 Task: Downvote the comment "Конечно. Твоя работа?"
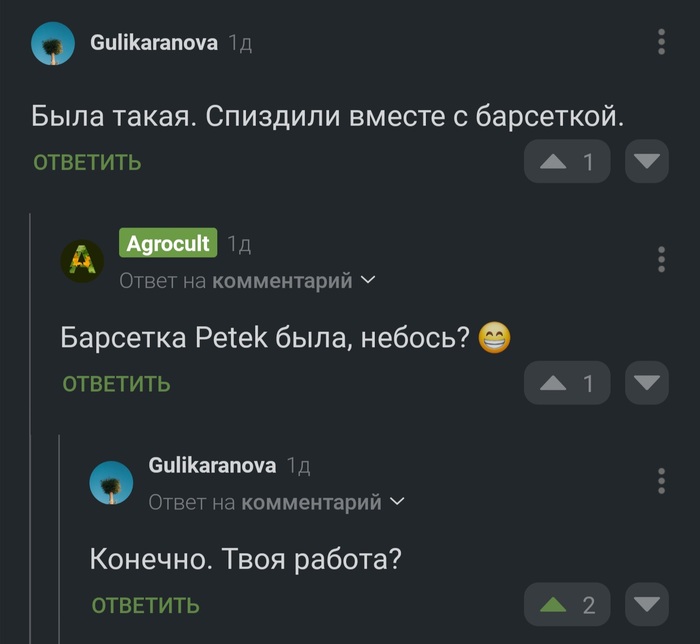click(x=647, y=604)
